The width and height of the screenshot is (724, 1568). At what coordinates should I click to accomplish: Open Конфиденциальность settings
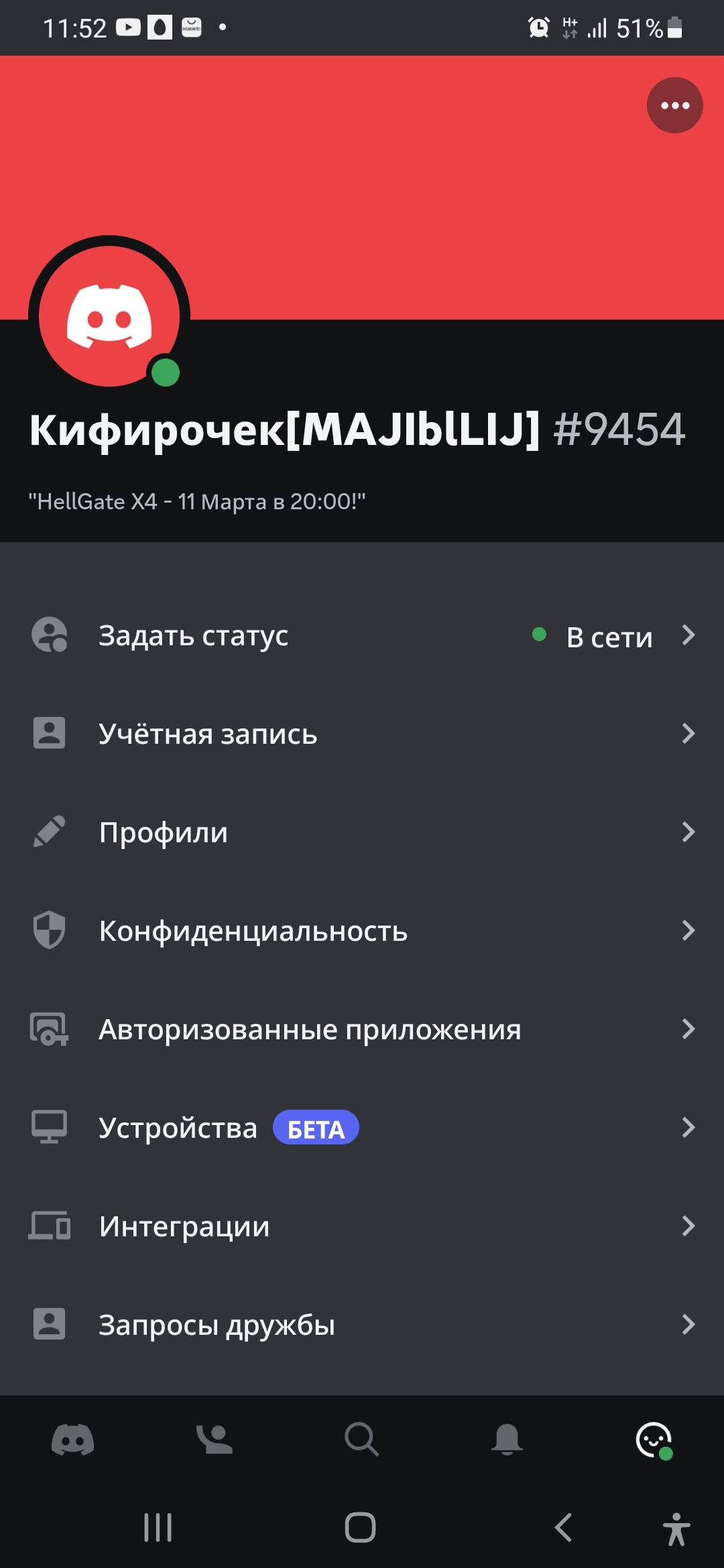[362, 931]
